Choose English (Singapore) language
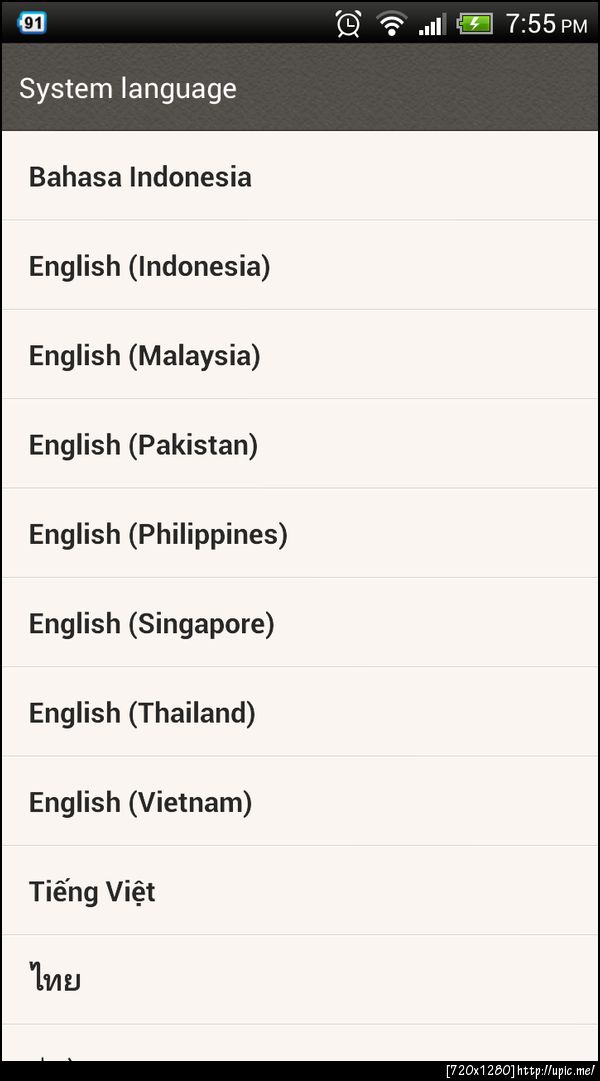The width and height of the screenshot is (600, 1081). coord(151,623)
